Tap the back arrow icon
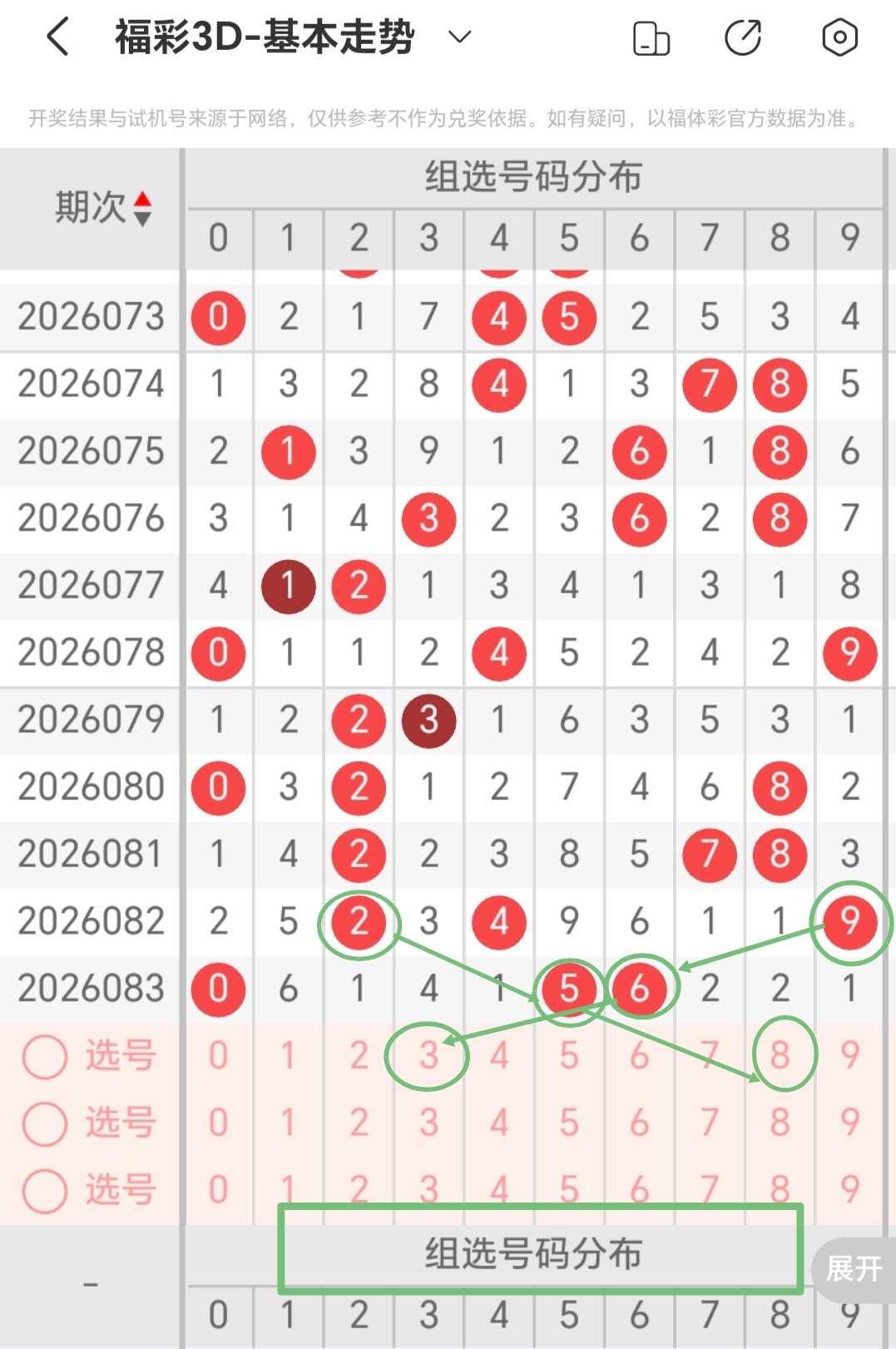The height and width of the screenshot is (1349, 896). coord(57,37)
